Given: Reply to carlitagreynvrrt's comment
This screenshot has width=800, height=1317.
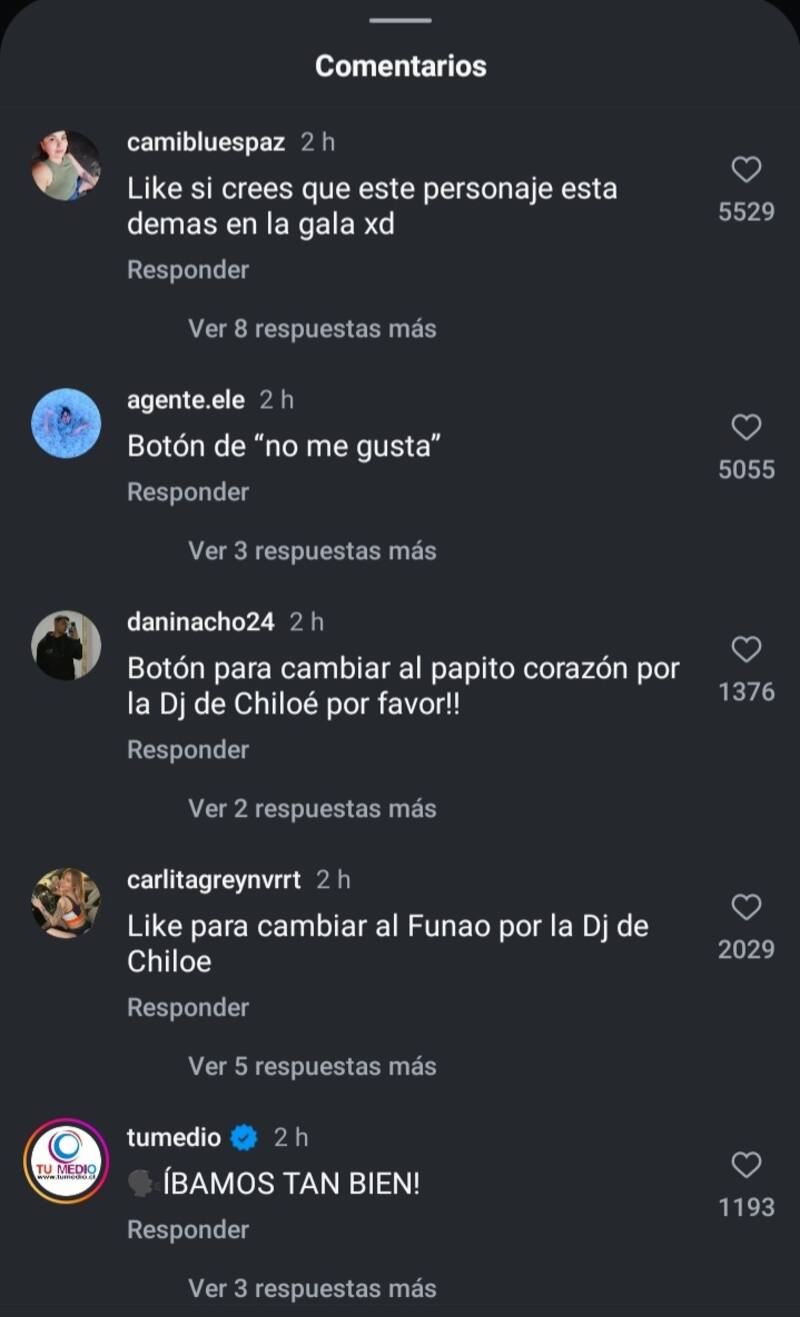Looking at the screenshot, I should [x=188, y=1008].
